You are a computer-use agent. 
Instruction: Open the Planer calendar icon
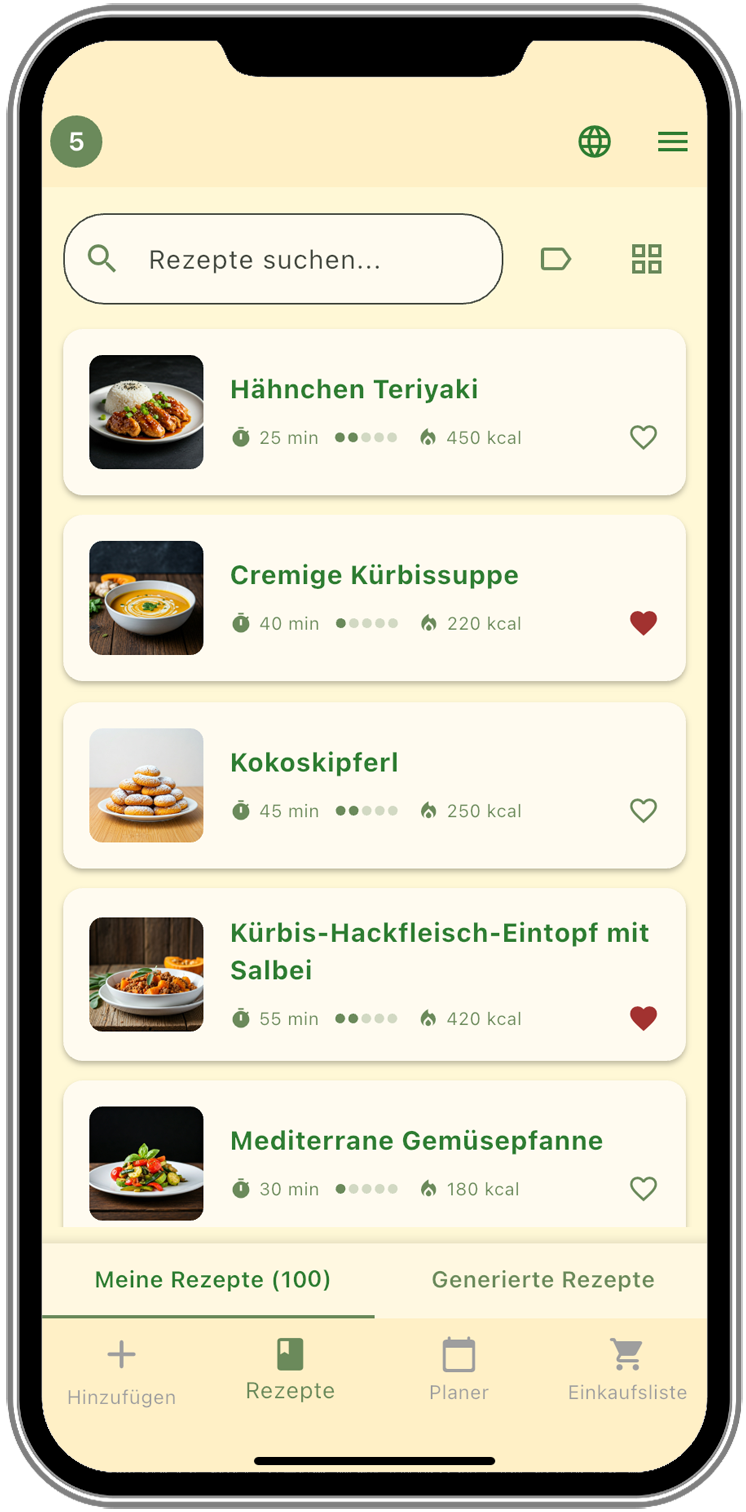(x=458, y=1355)
